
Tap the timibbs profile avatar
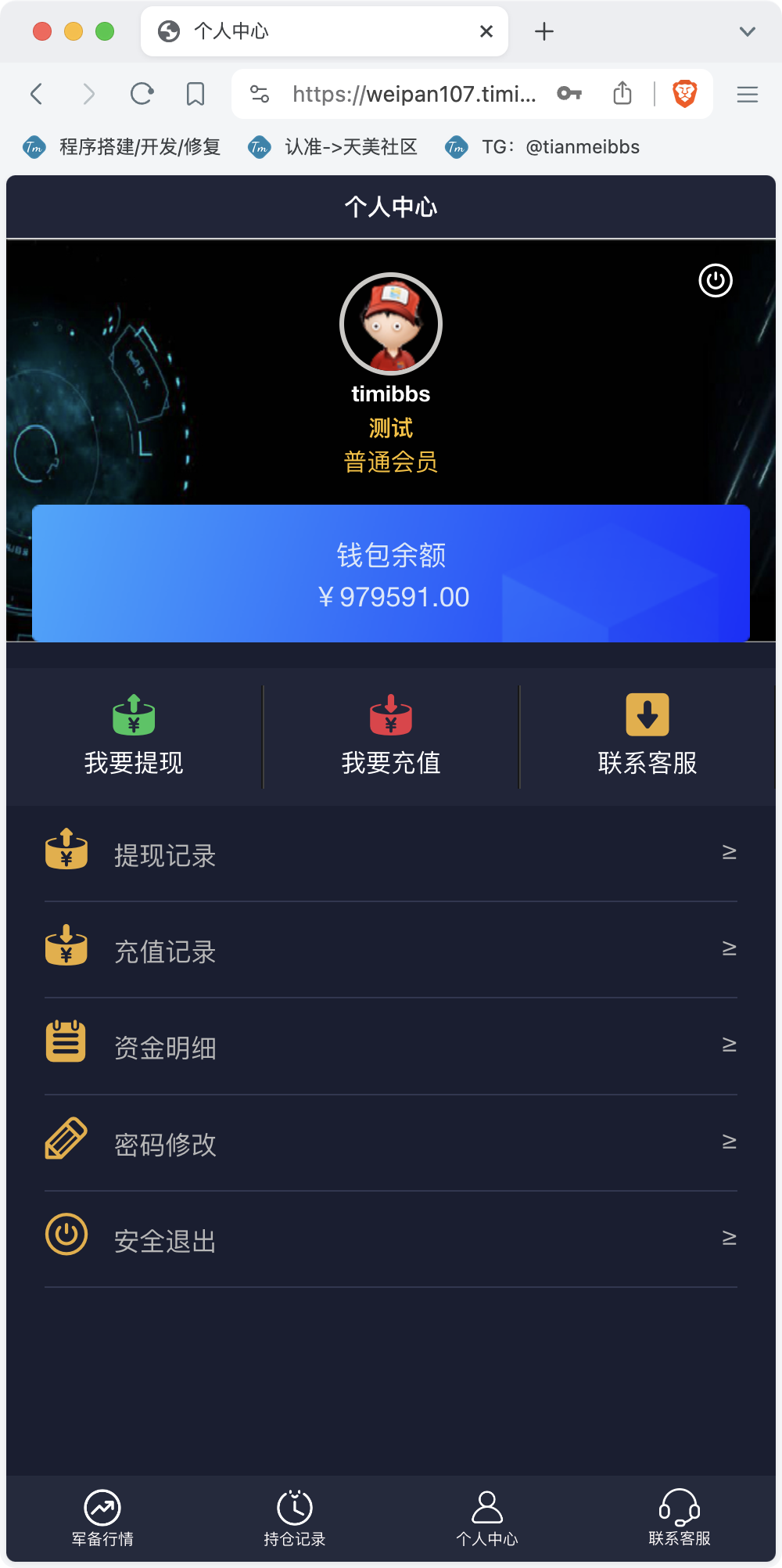click(x=391, y=324)
